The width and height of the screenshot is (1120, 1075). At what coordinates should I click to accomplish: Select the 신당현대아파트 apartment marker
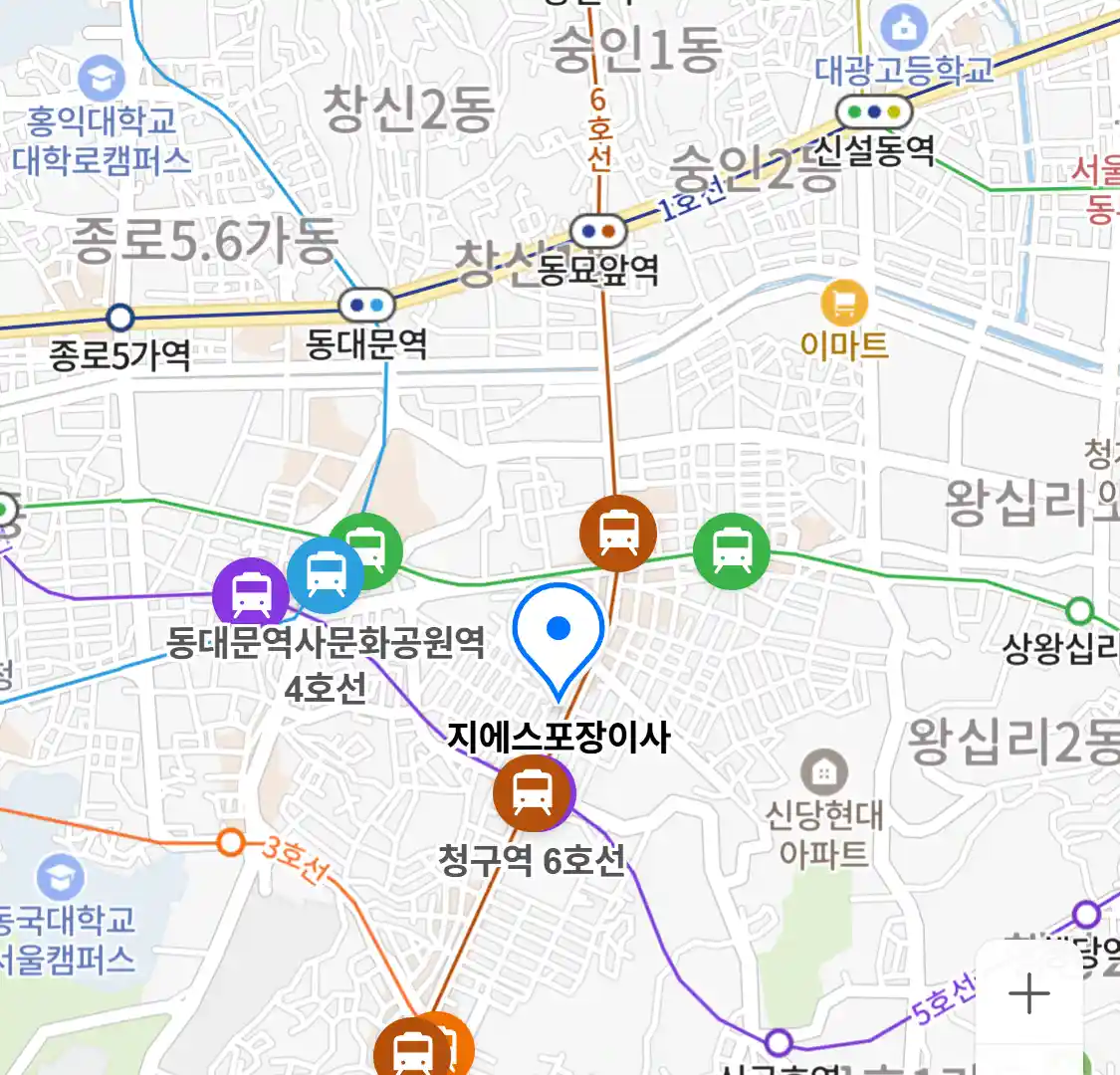pos(824,773)
